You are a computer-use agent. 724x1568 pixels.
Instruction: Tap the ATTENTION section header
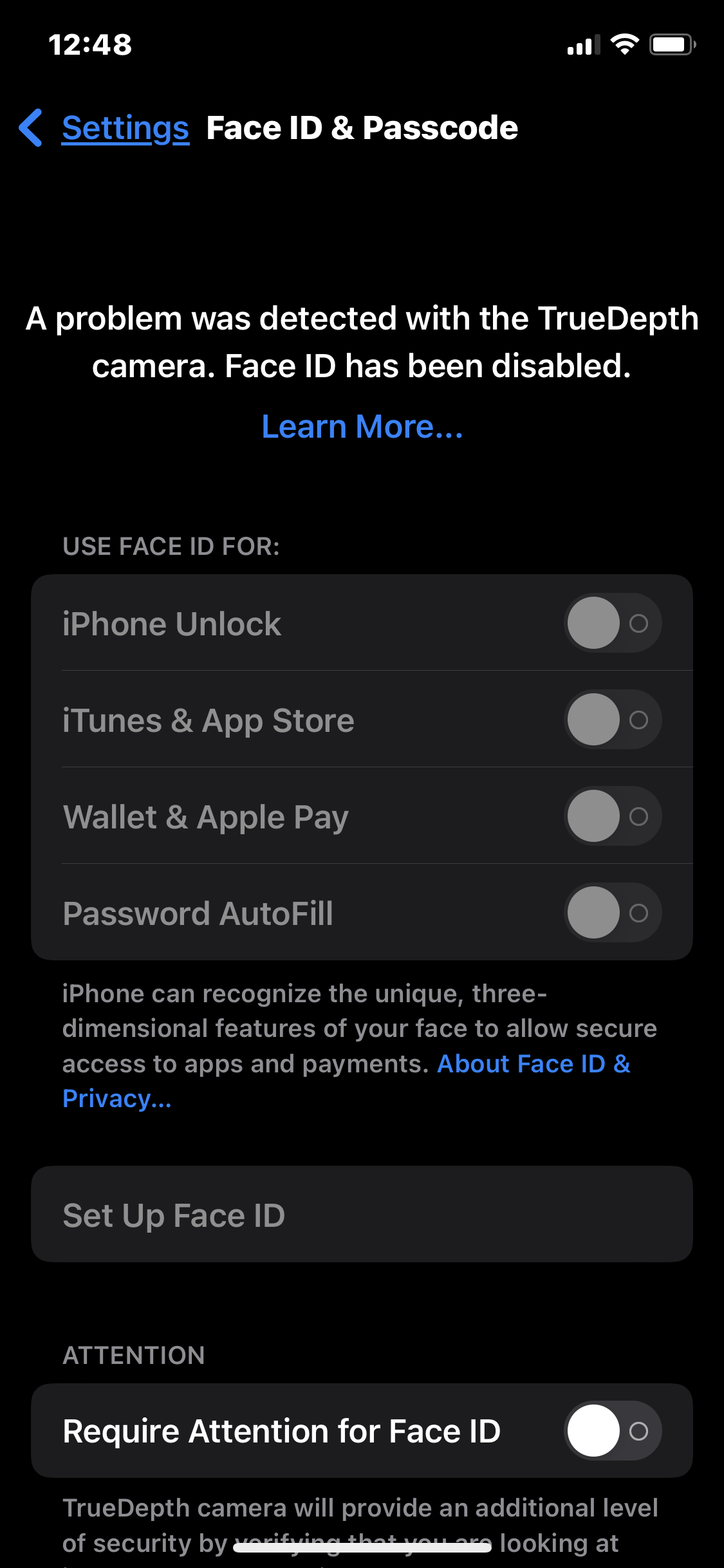coord(133,1356)
